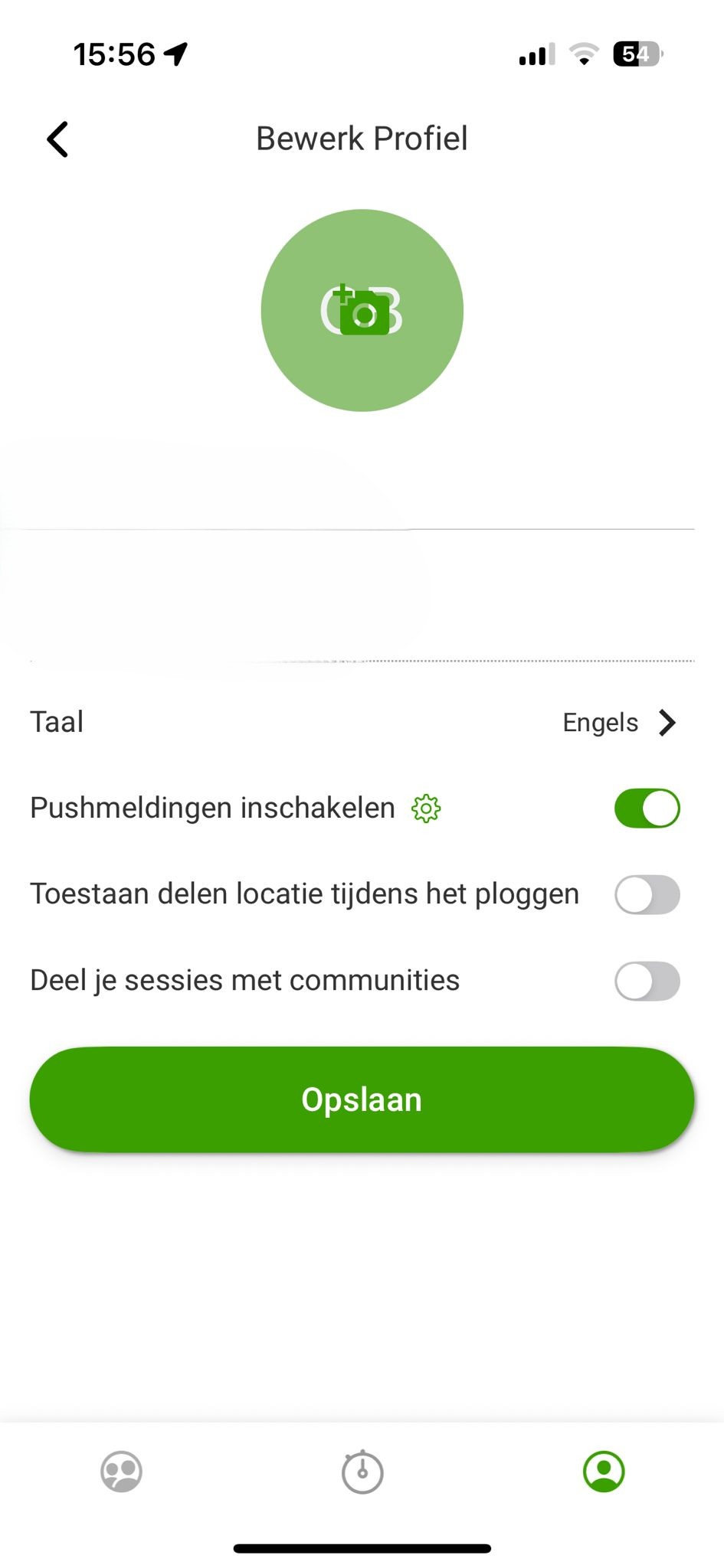Enable location sharing during plogging

[x=647, y=895]
